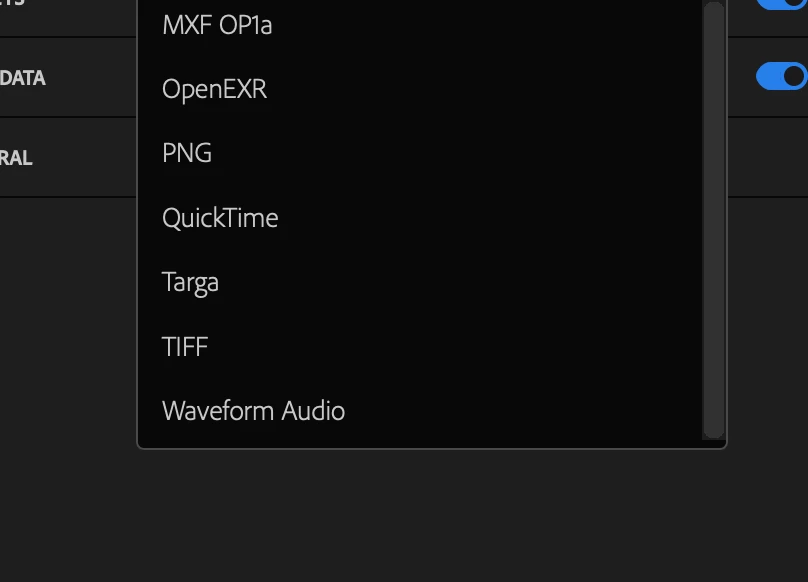Choose OpenEXR from the list

point(214,89)
